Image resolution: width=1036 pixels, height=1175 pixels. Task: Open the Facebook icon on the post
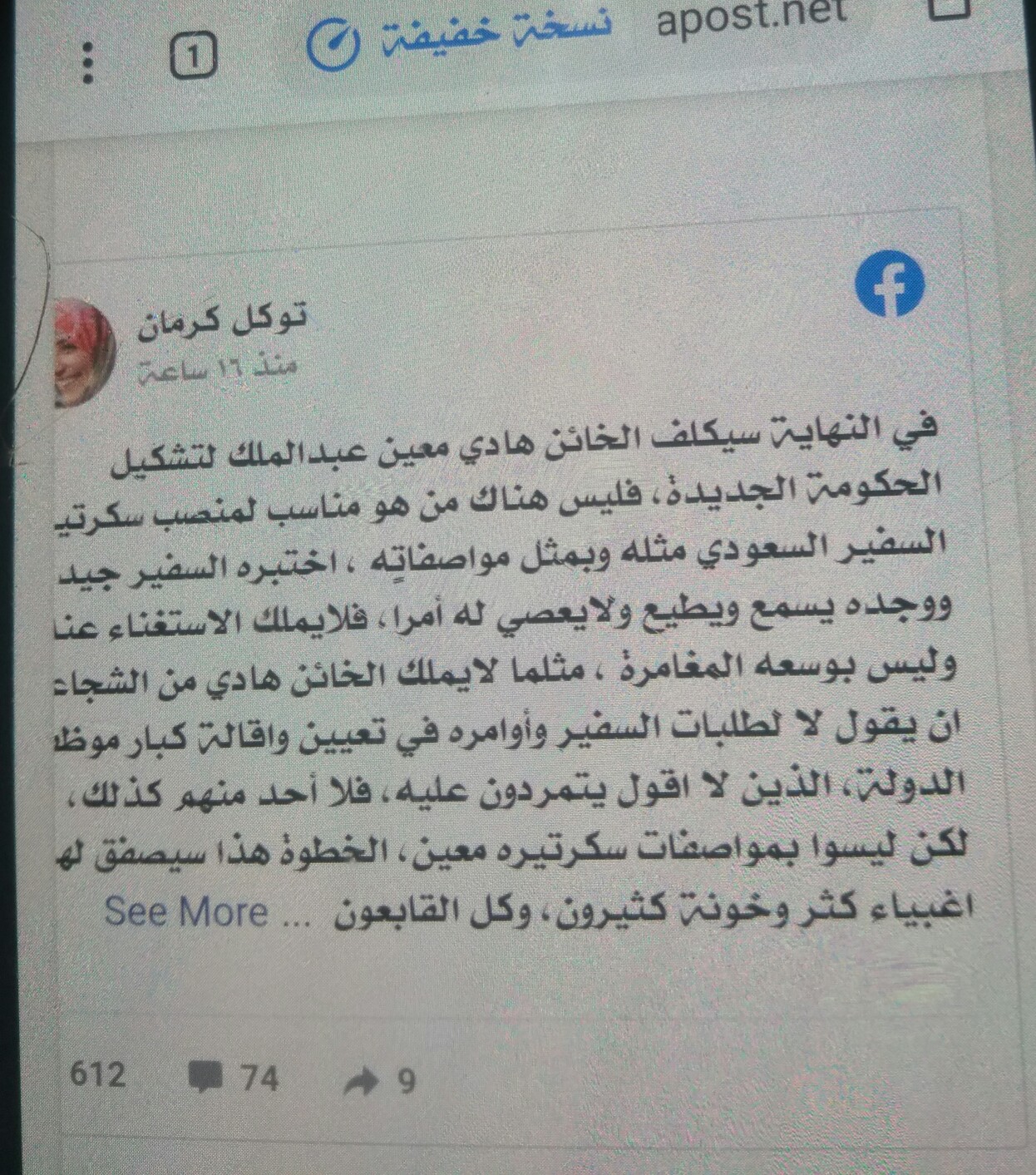(889, 284)
